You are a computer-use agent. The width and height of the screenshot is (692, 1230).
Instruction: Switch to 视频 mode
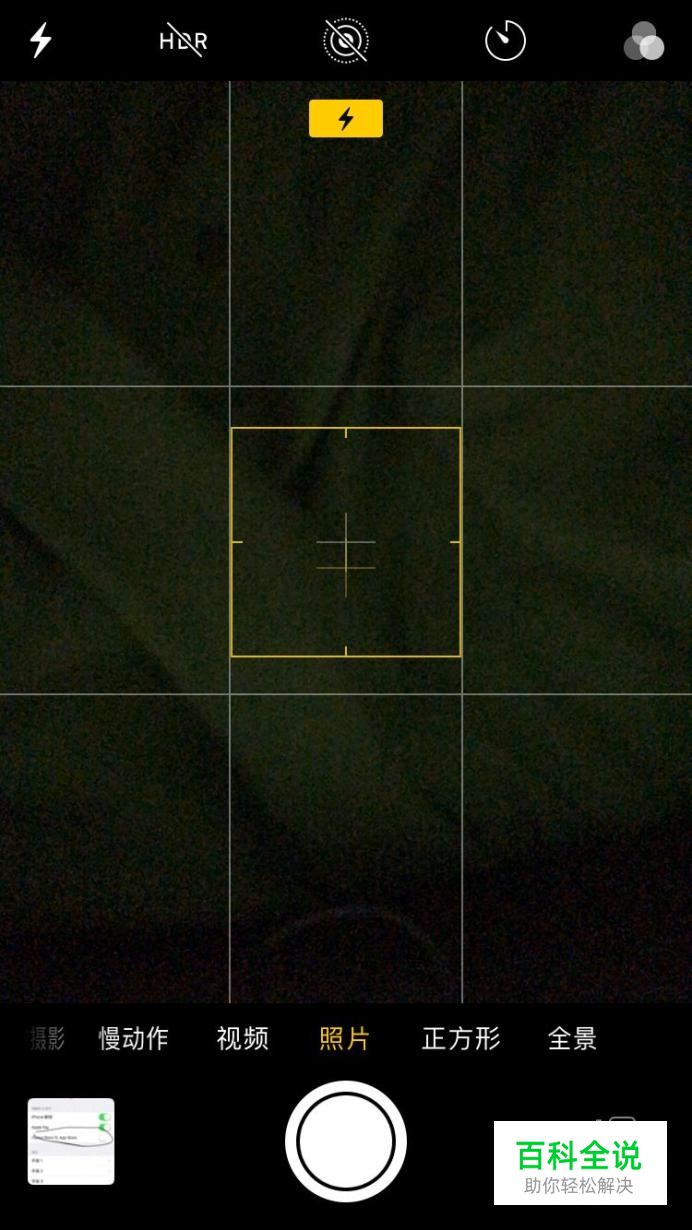(243, 1038)
